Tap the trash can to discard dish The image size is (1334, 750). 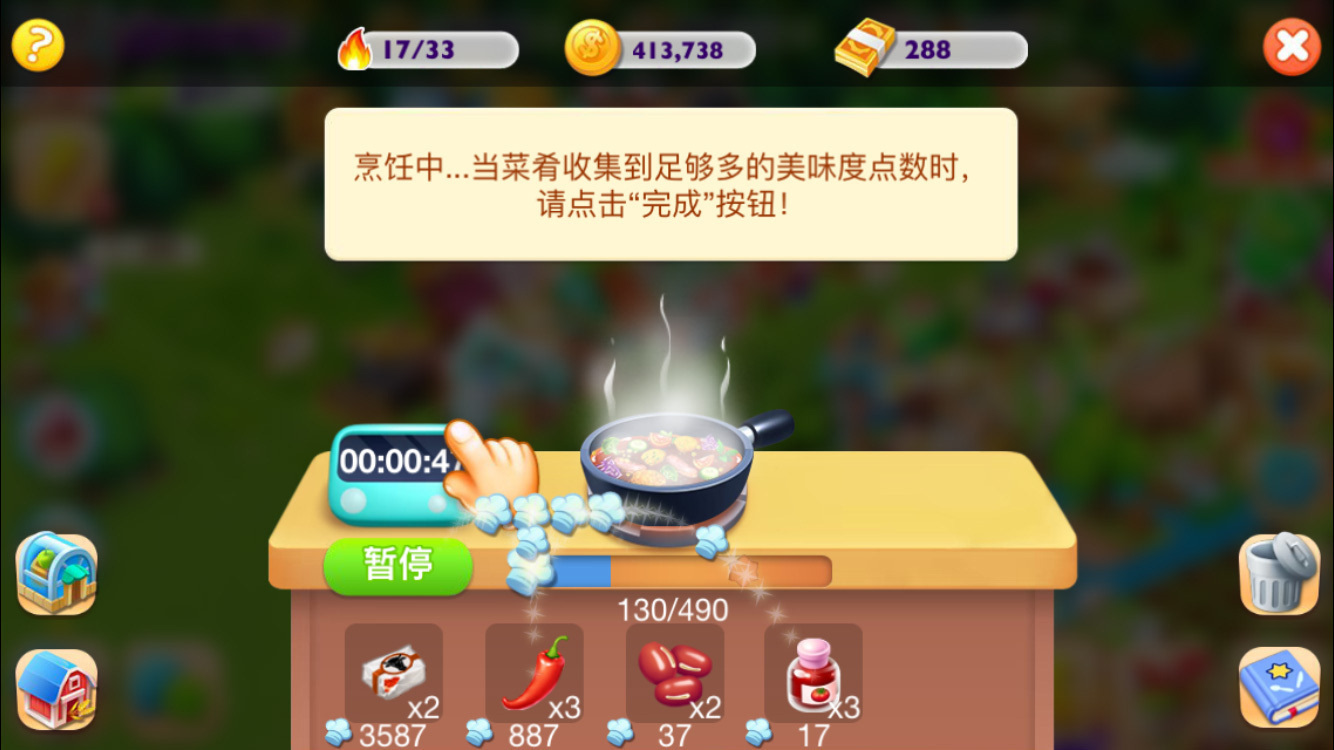(1279, 573)
